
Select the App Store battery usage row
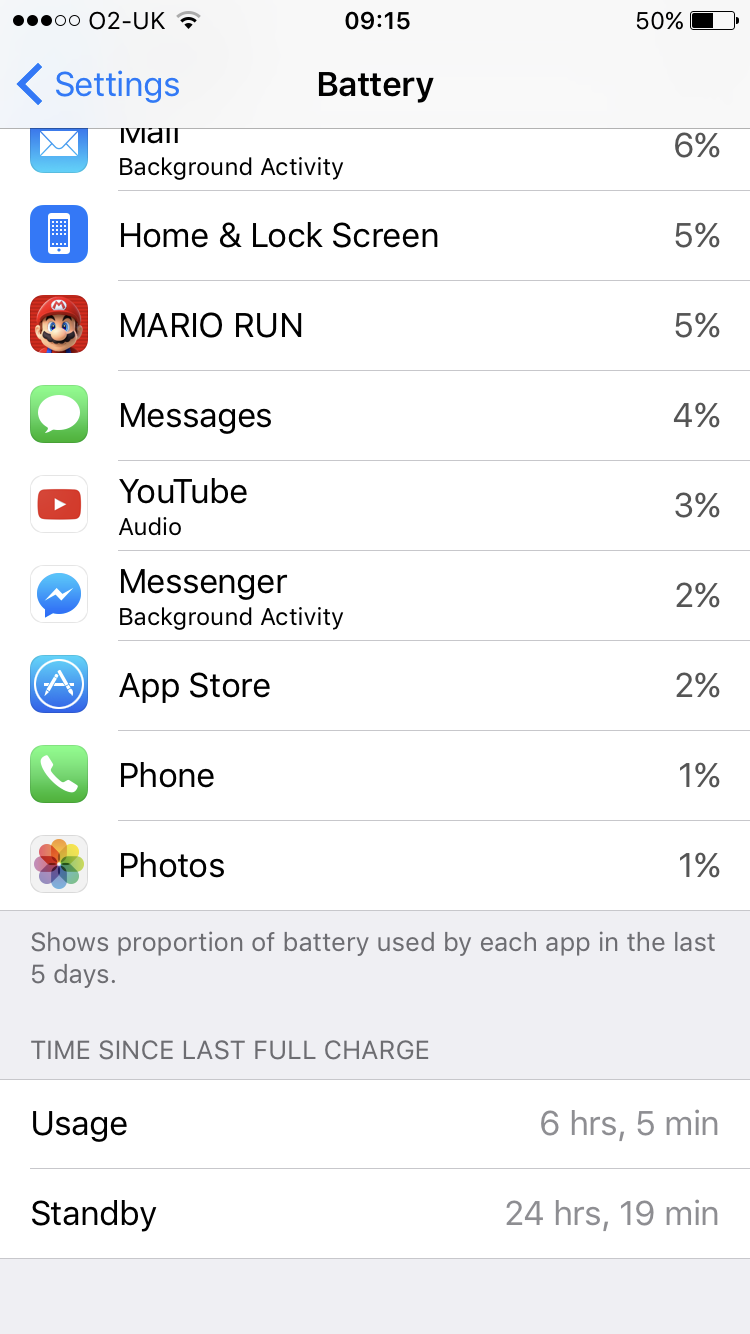coord(375,686)
